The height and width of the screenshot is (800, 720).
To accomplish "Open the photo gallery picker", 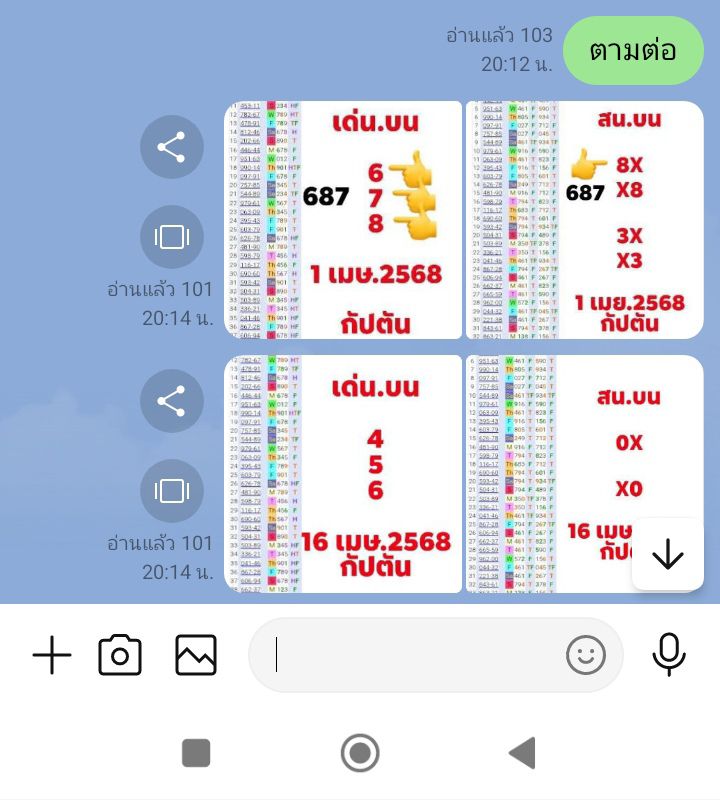I will (196, 656).
